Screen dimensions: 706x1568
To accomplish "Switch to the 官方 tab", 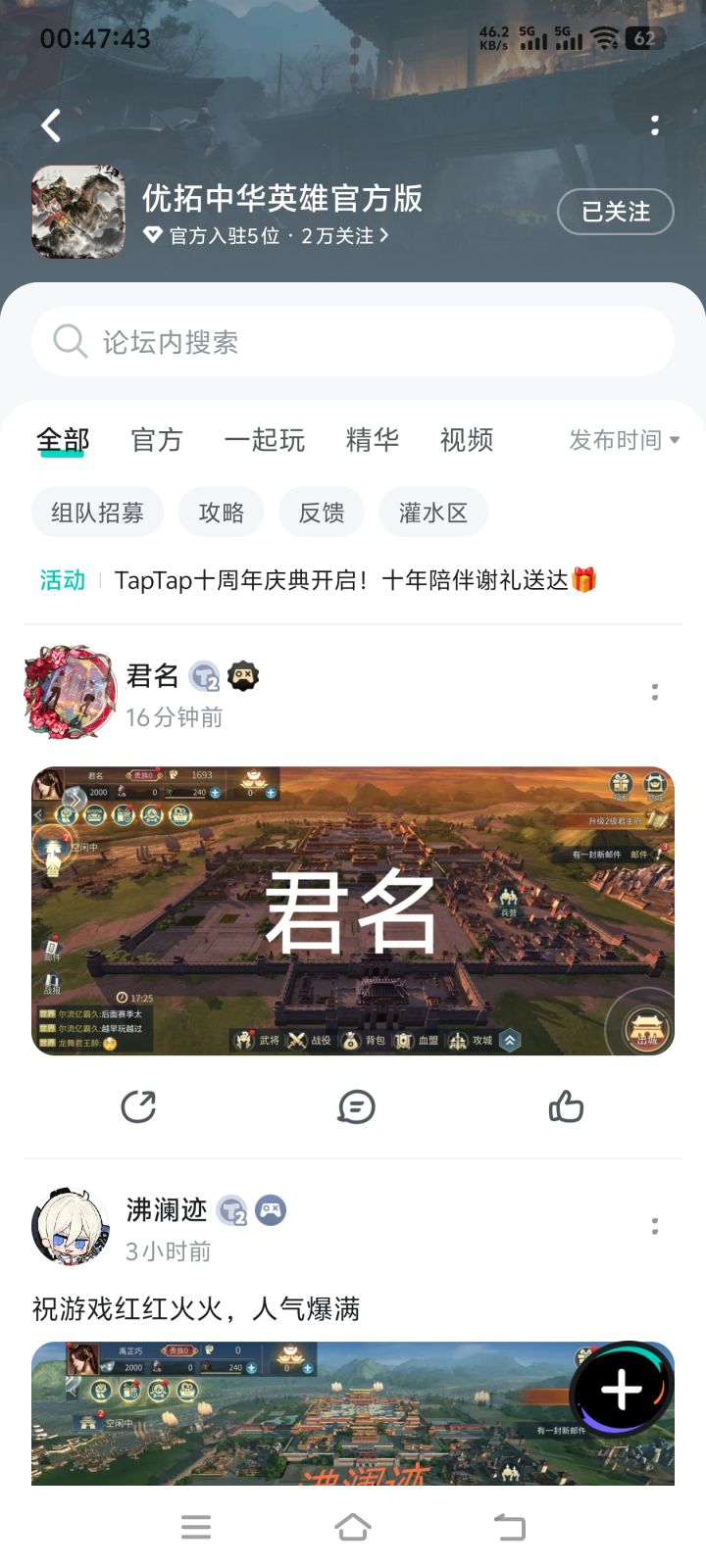I will click(x=157, y=440).
